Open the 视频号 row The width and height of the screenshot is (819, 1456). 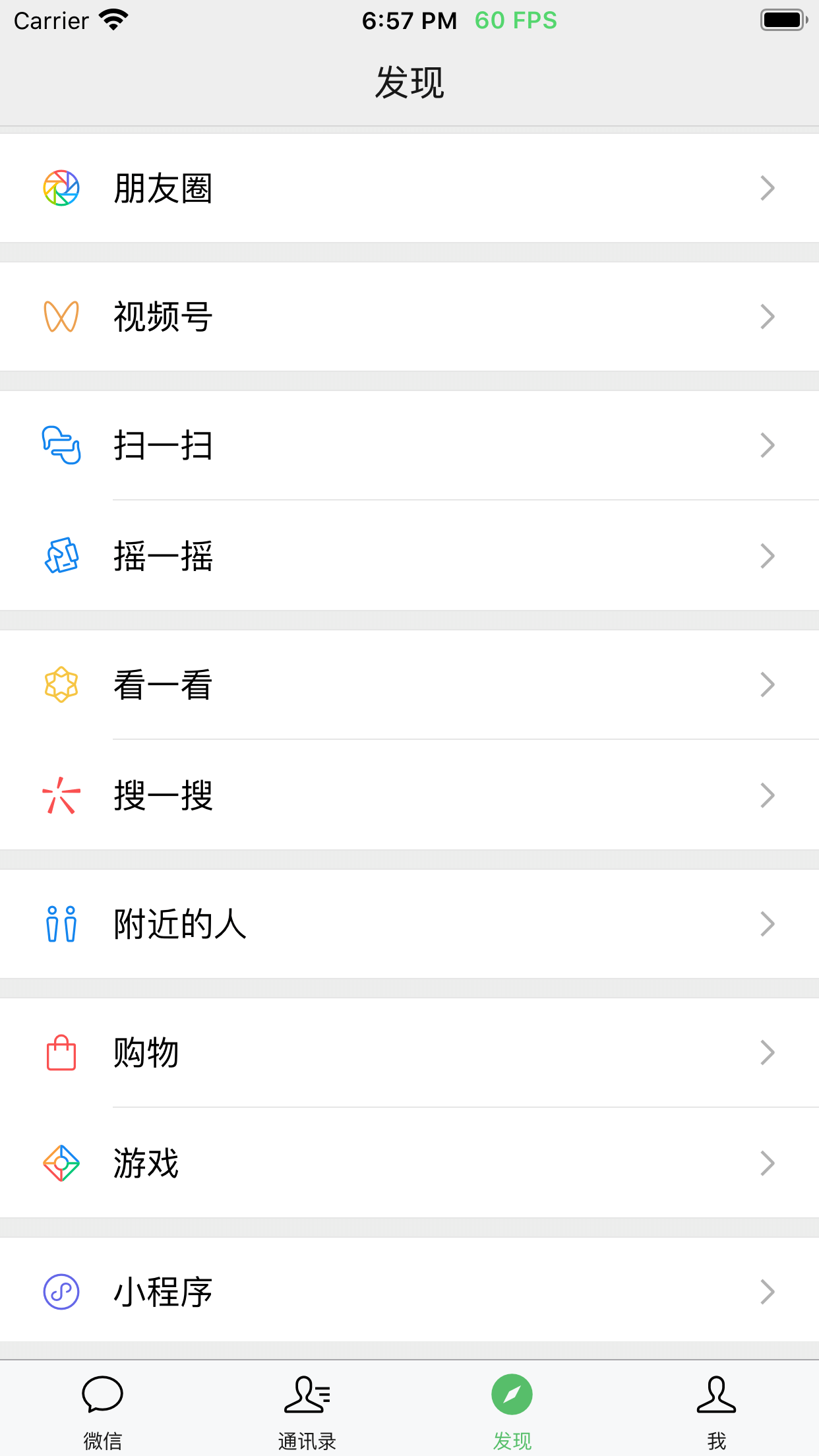(x=409, y=317)
